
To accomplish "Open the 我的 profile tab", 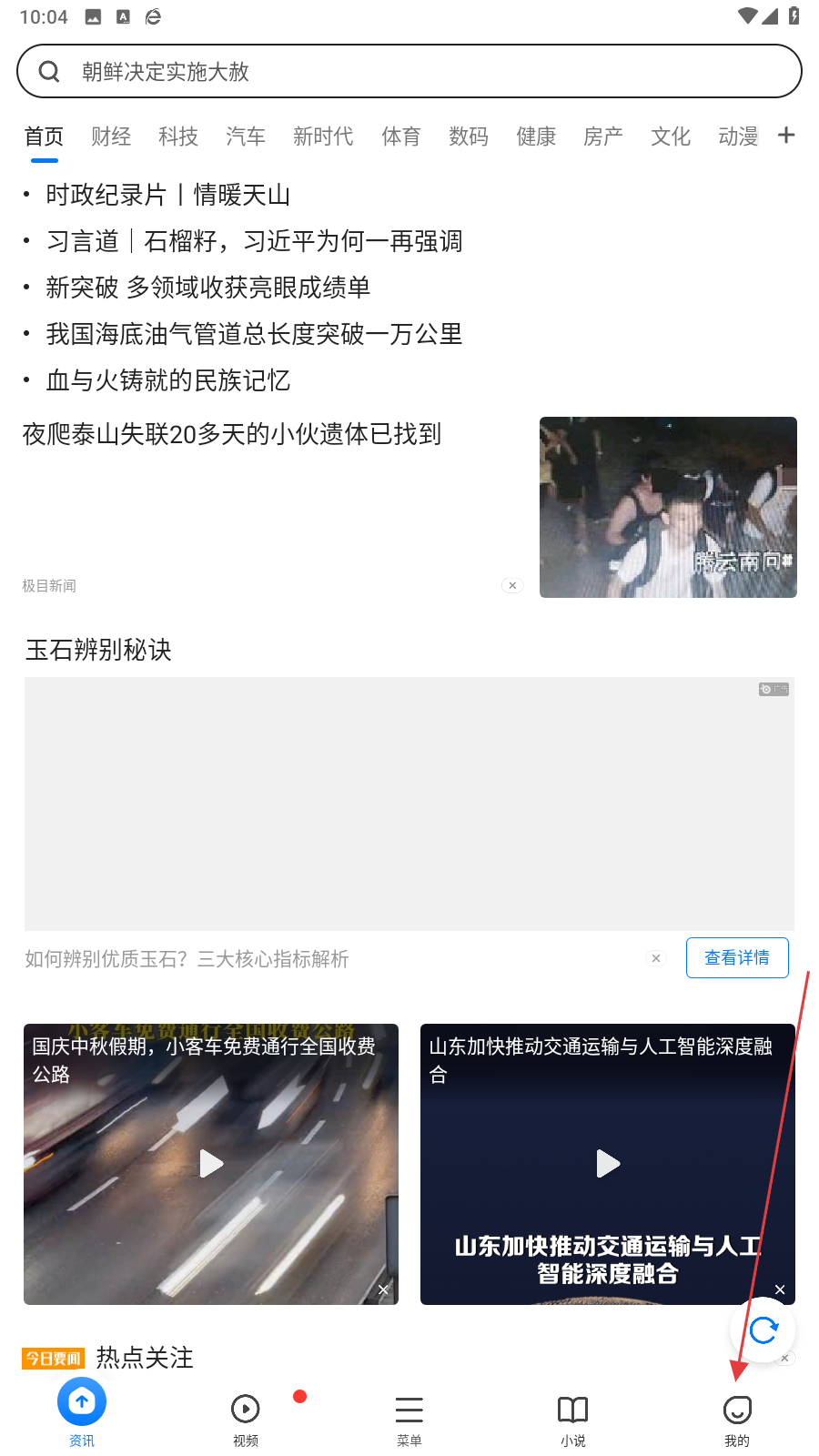I will tap(737, 1418).
